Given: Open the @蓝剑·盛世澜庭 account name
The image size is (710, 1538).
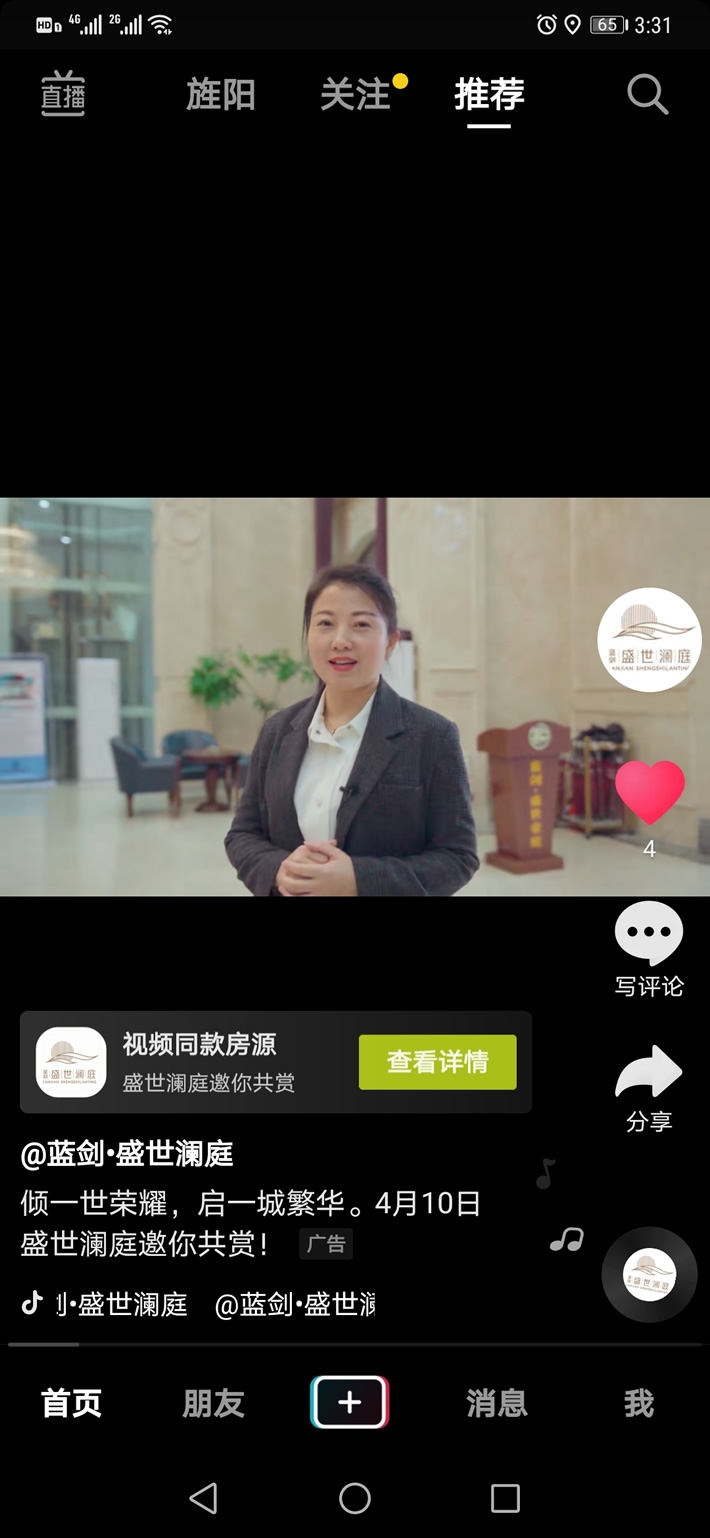Looking at the screenshot, I should (x=127, y=1154).
